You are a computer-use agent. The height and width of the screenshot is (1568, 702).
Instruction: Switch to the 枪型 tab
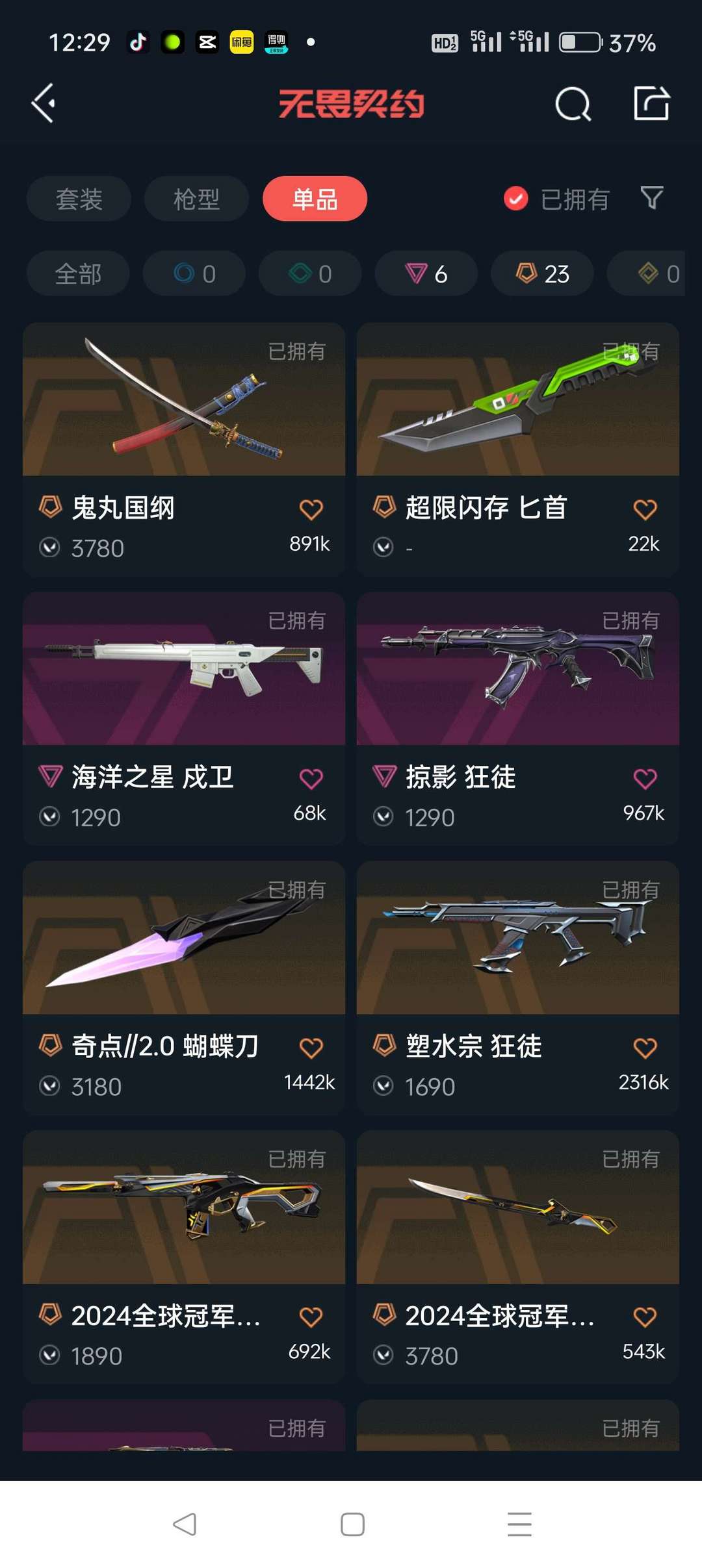point(196,199)
